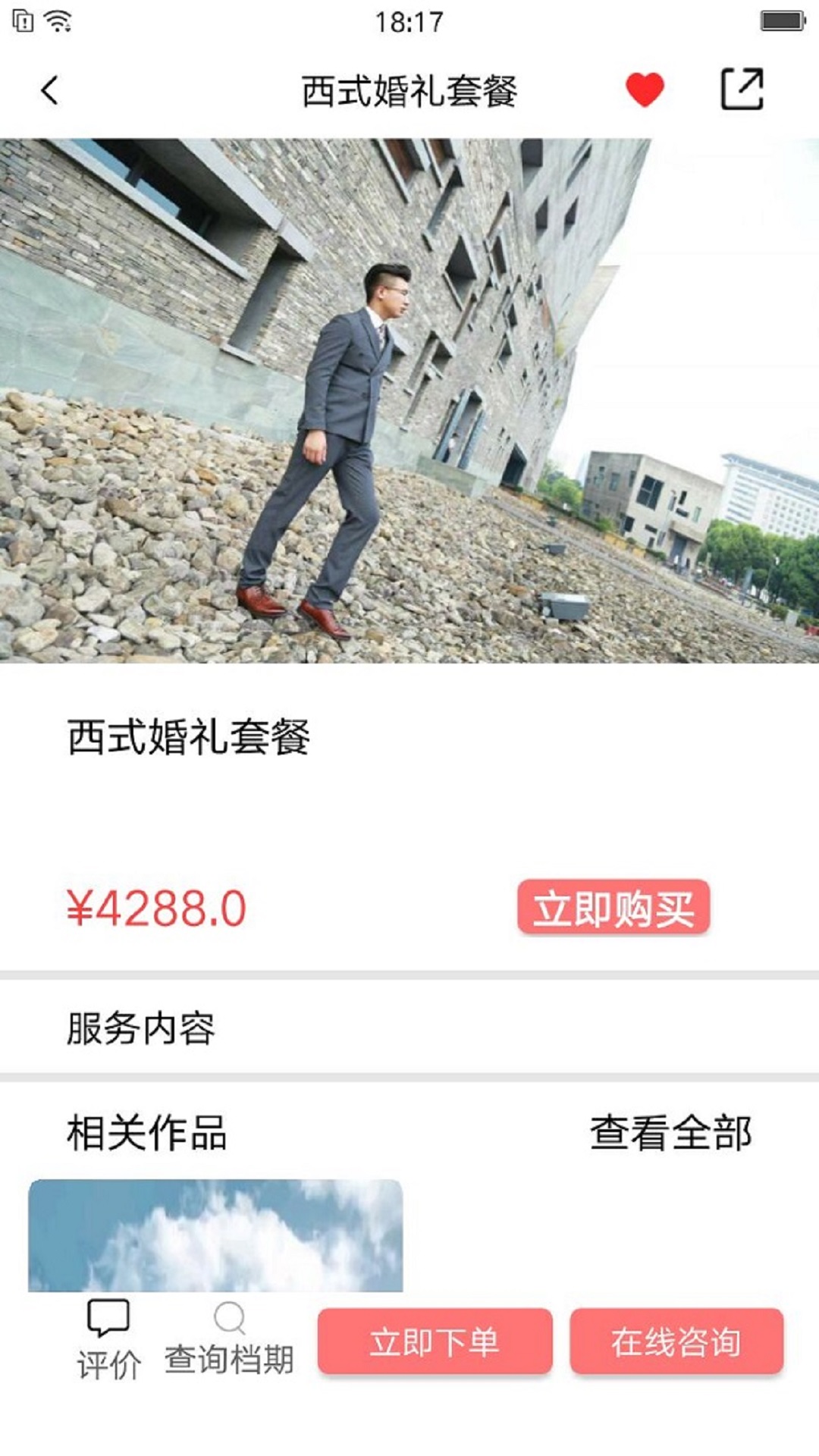Screen dimensions: 819x1456
Task: Start 在线咨询 online consultation
Action: 676,1341
